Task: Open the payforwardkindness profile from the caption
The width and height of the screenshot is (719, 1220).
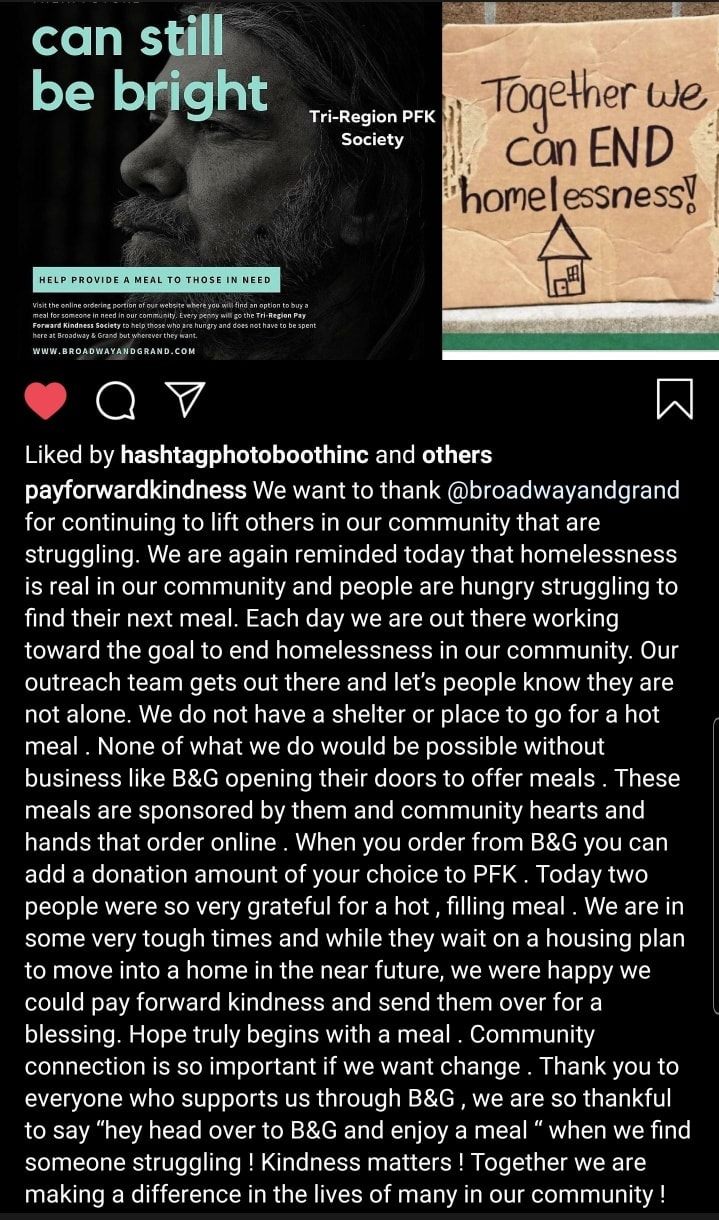Action: [x=135, y=490]
